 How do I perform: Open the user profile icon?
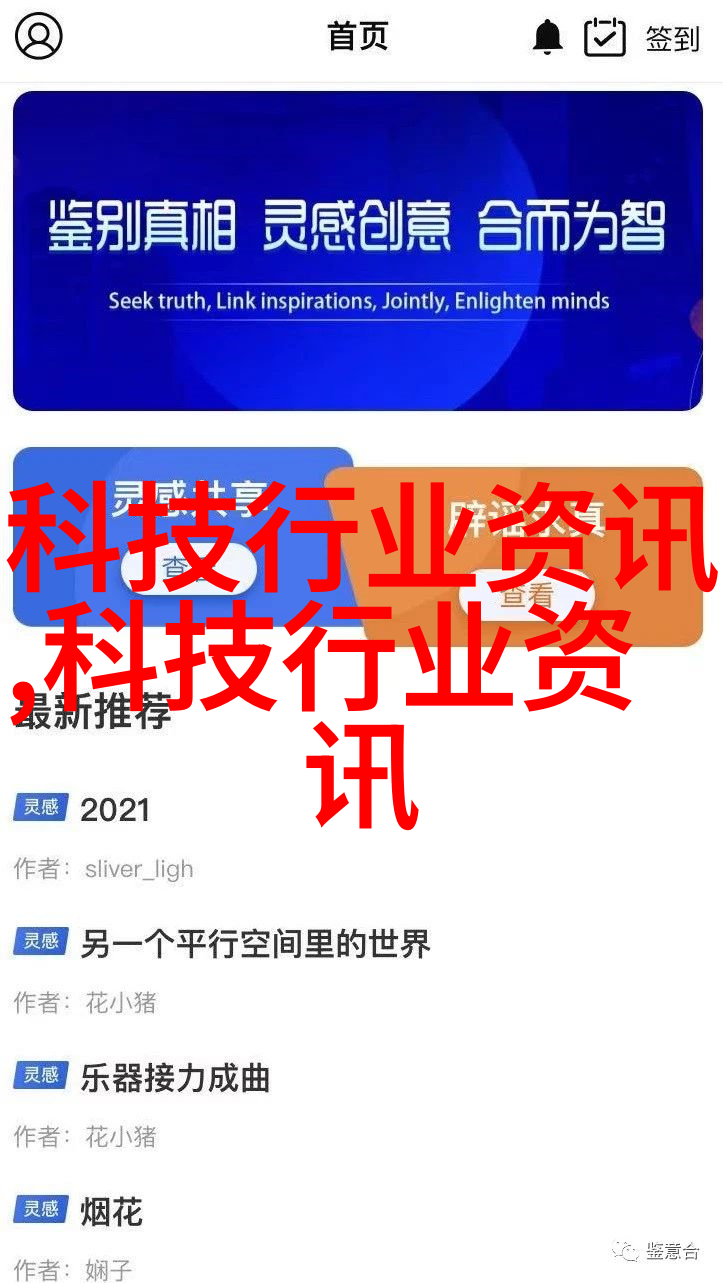pos(39,38)
